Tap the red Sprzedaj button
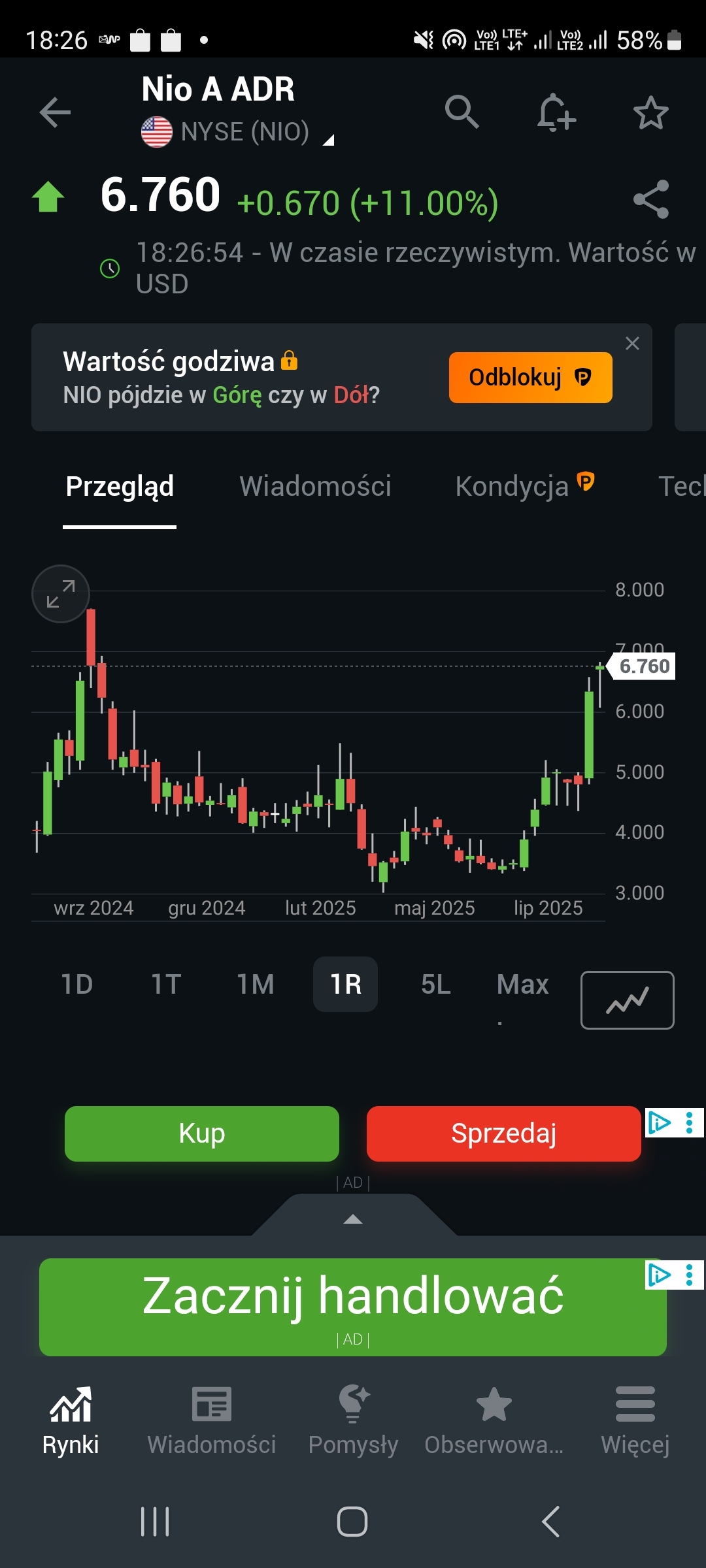 click(x=503, y=1134)
